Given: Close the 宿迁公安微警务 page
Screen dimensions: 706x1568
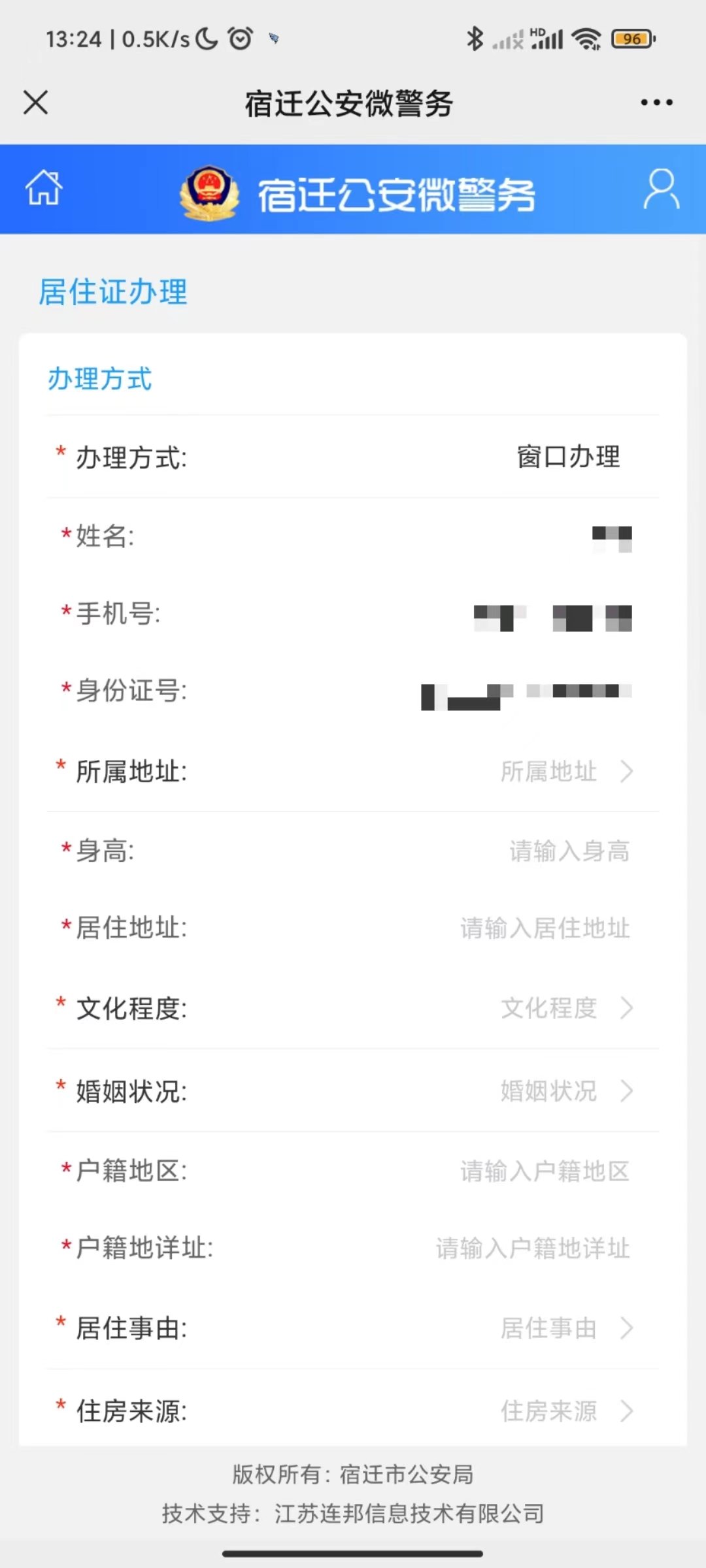Looking at the screenshot, I should tap(36, 103).
